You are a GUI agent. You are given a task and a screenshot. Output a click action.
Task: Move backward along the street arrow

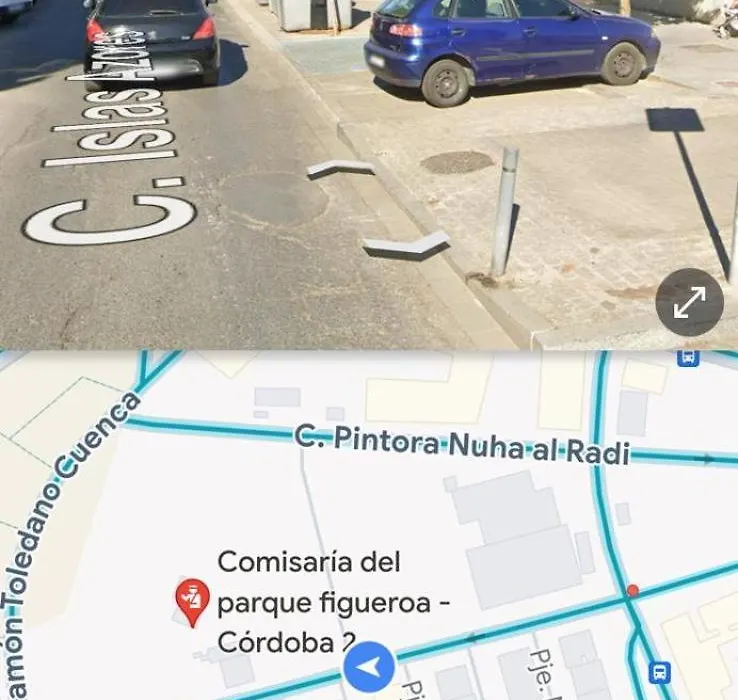(406, 245)
